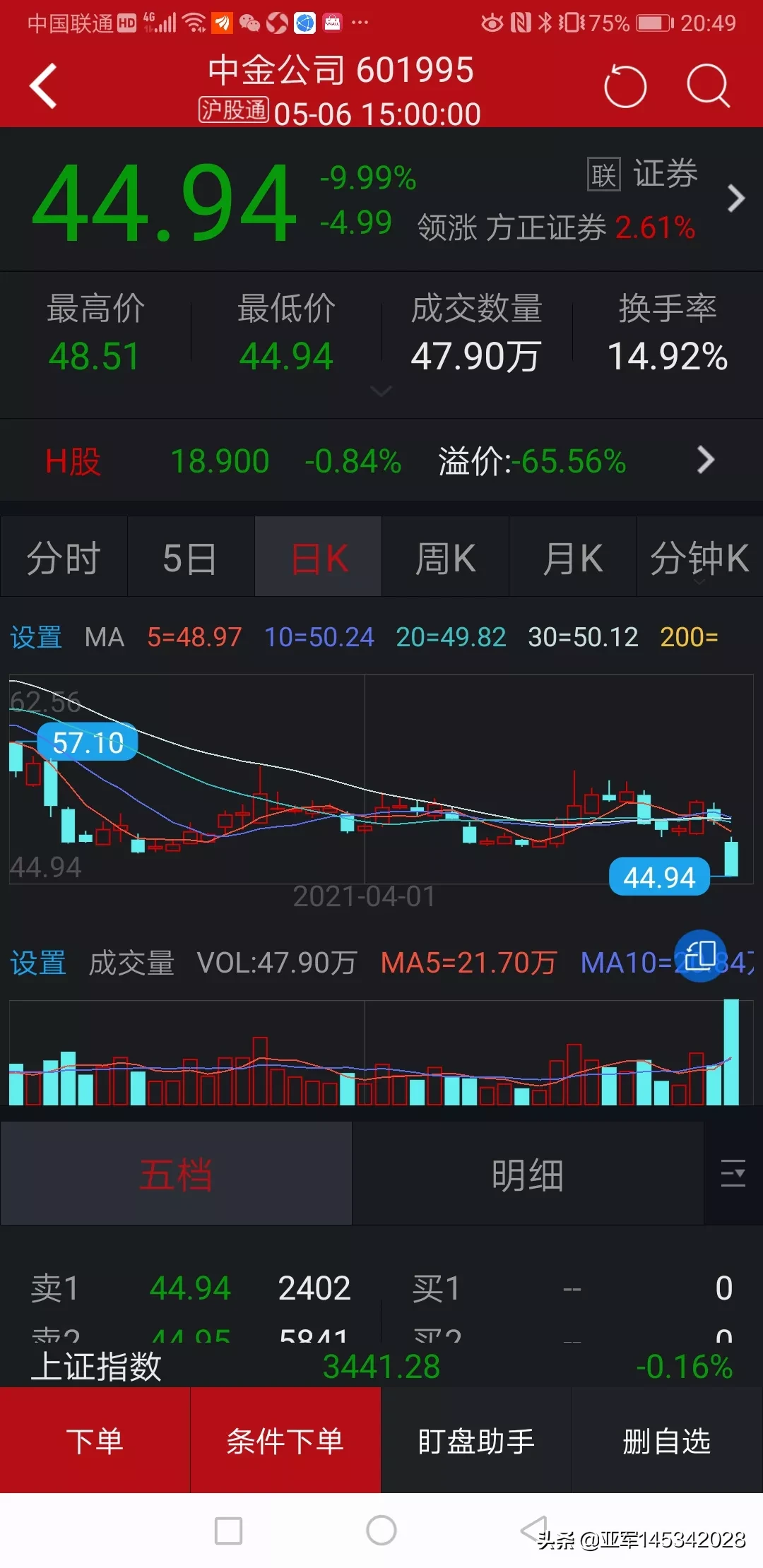The height and width of the screenshot is (1568, 763).
Task: Remove stock via 删自选
Action: tap(667, 1441)
